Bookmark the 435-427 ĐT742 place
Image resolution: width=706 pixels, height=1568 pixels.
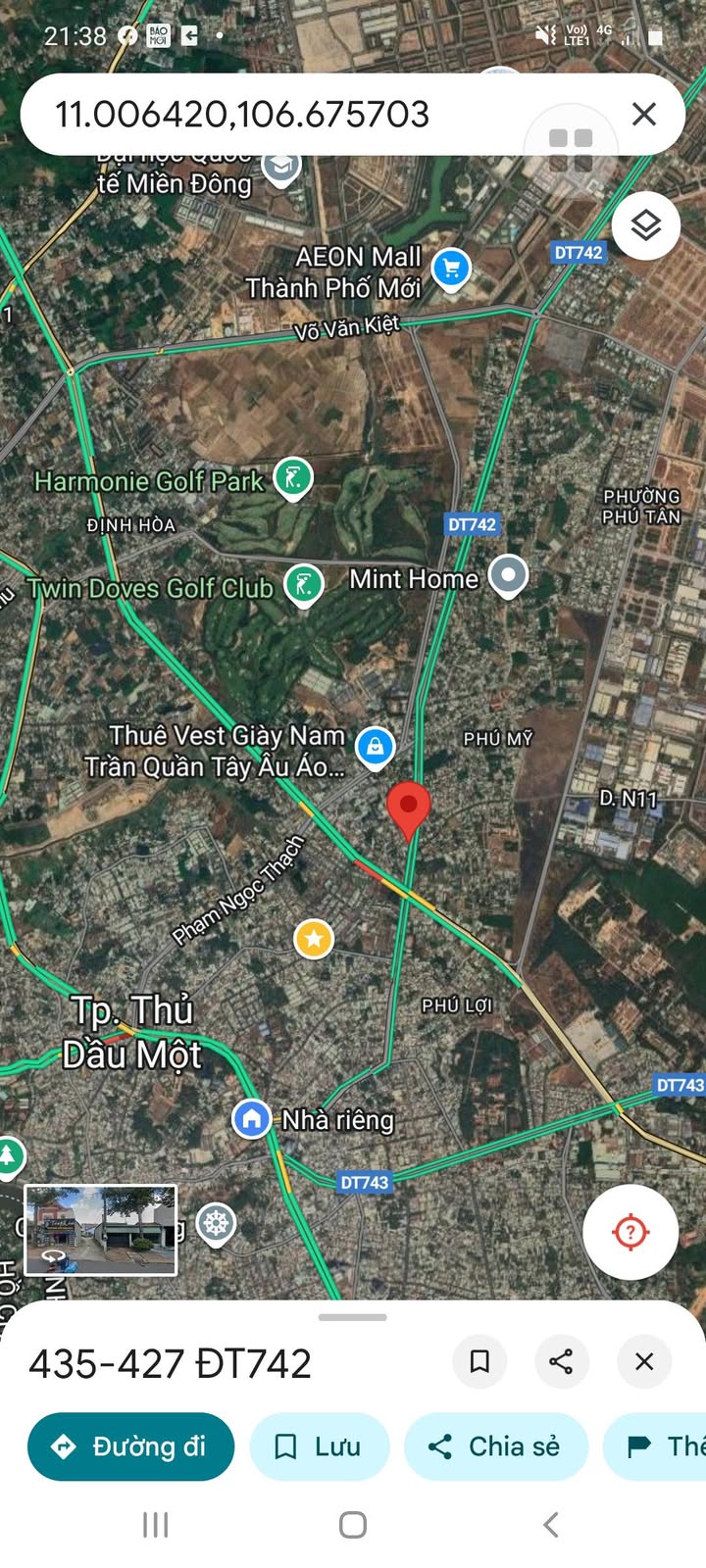click(x=479, y=1361)
